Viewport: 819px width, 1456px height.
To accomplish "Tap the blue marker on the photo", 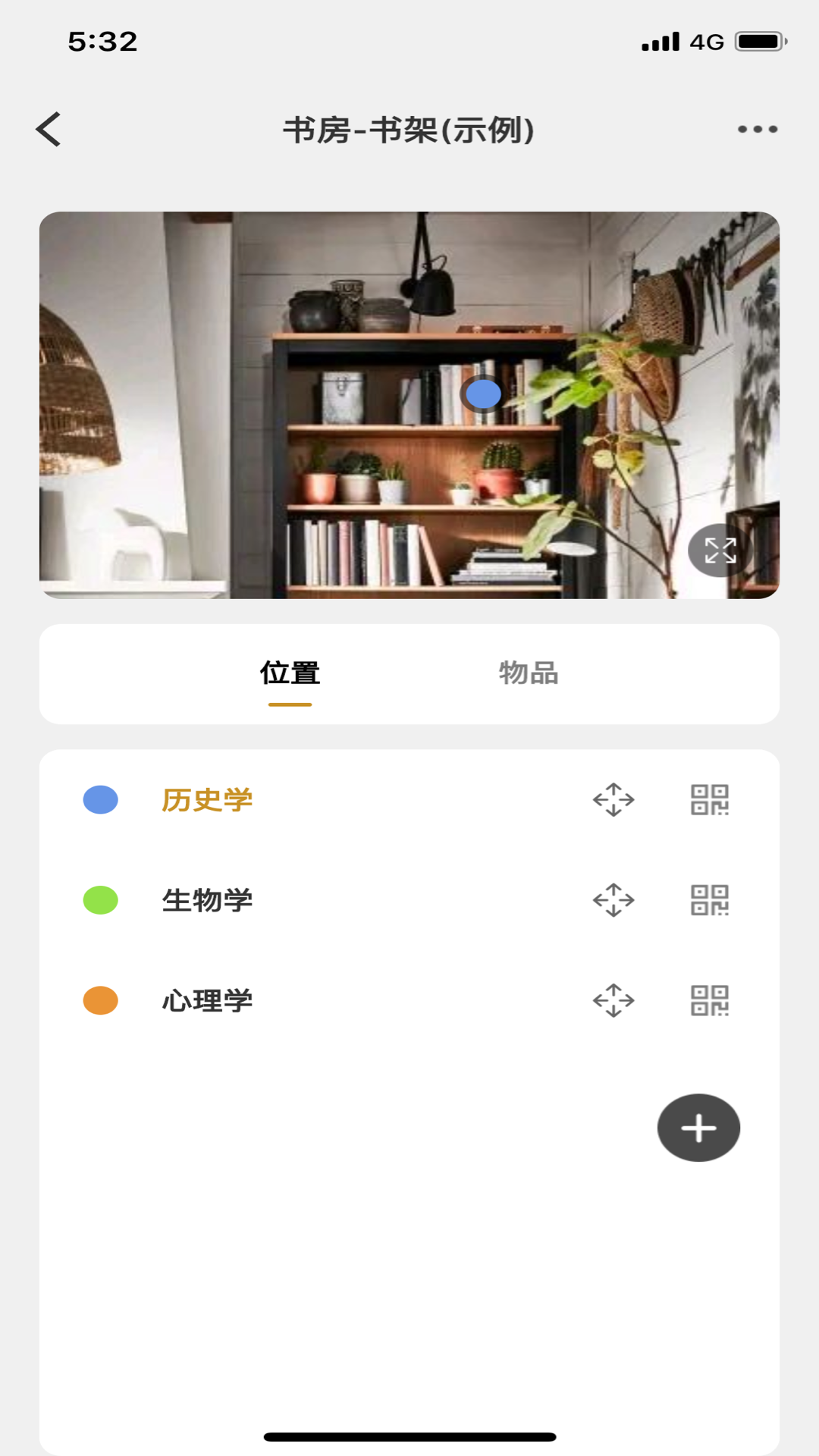I will (x=483, y=394).
